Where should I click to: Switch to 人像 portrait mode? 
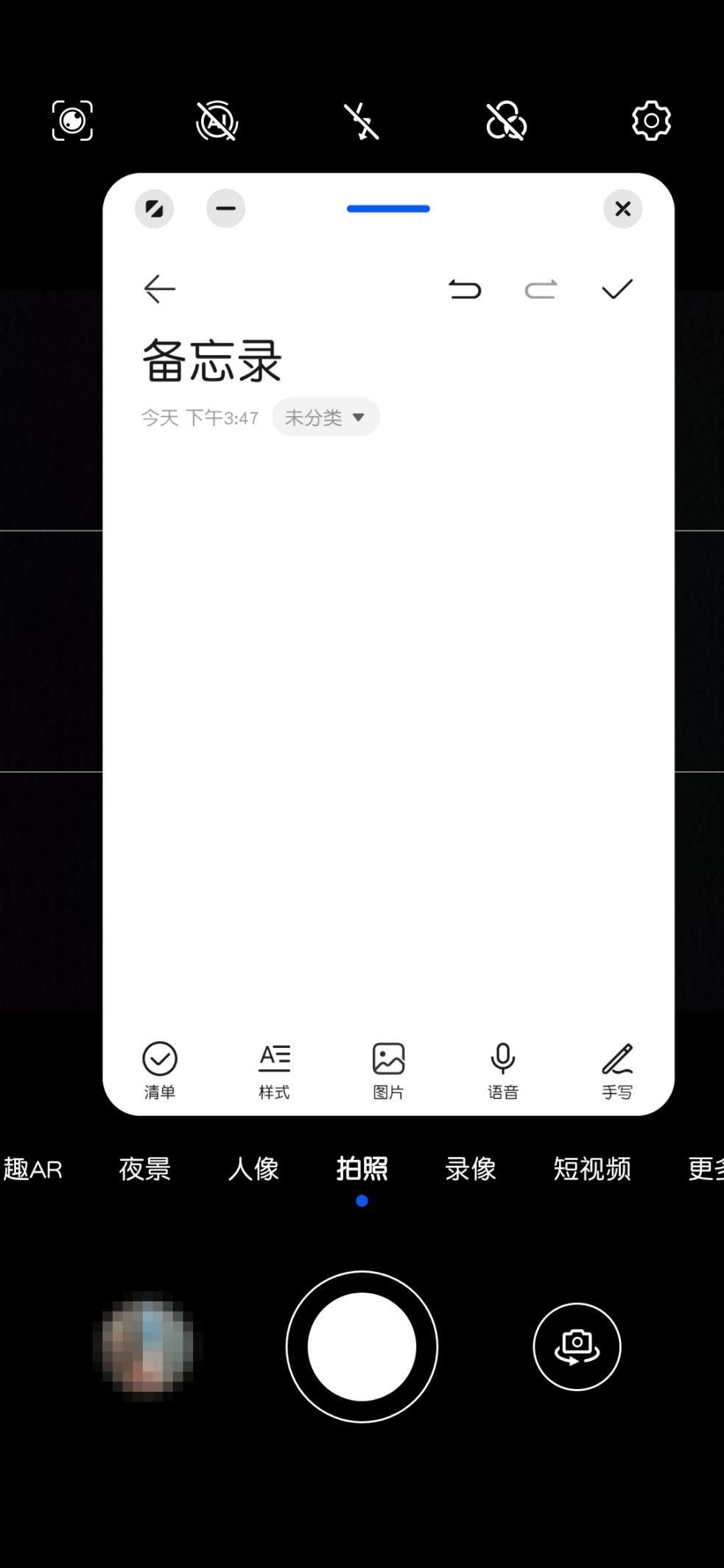click(253, 1169)
